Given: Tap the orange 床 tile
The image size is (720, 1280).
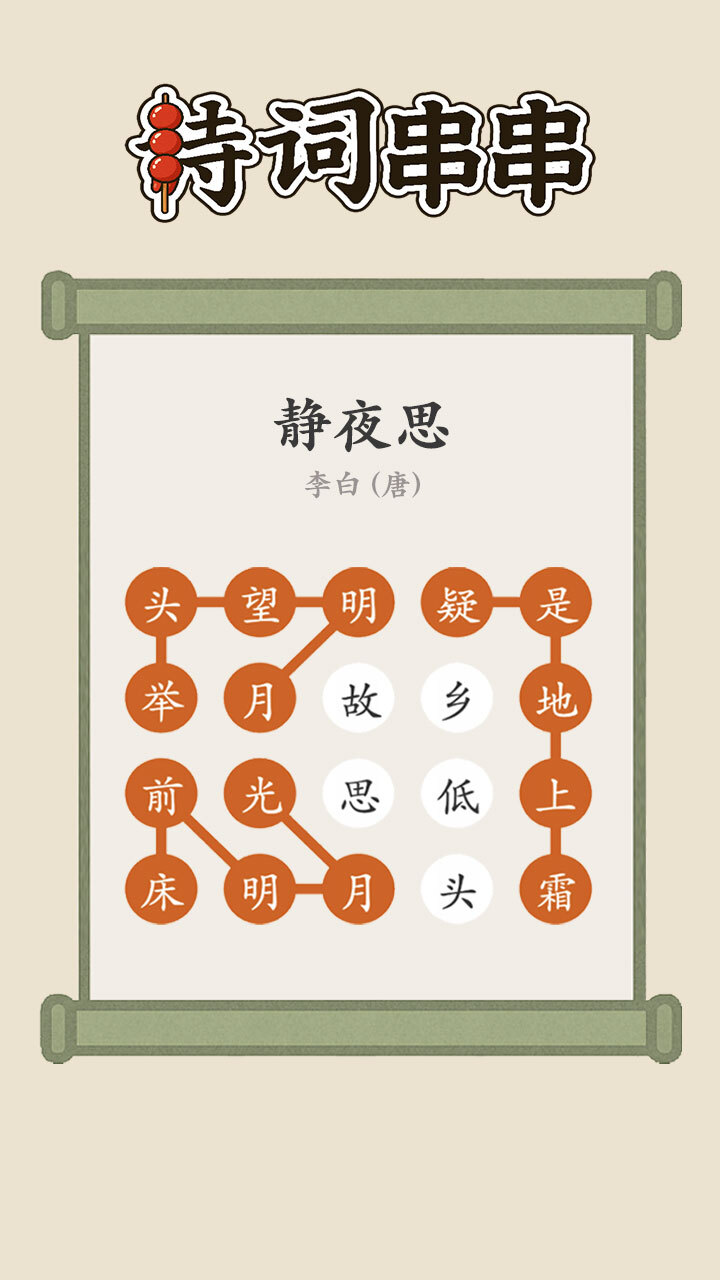Looking at the screenshot, I should [x=160, y=890].
